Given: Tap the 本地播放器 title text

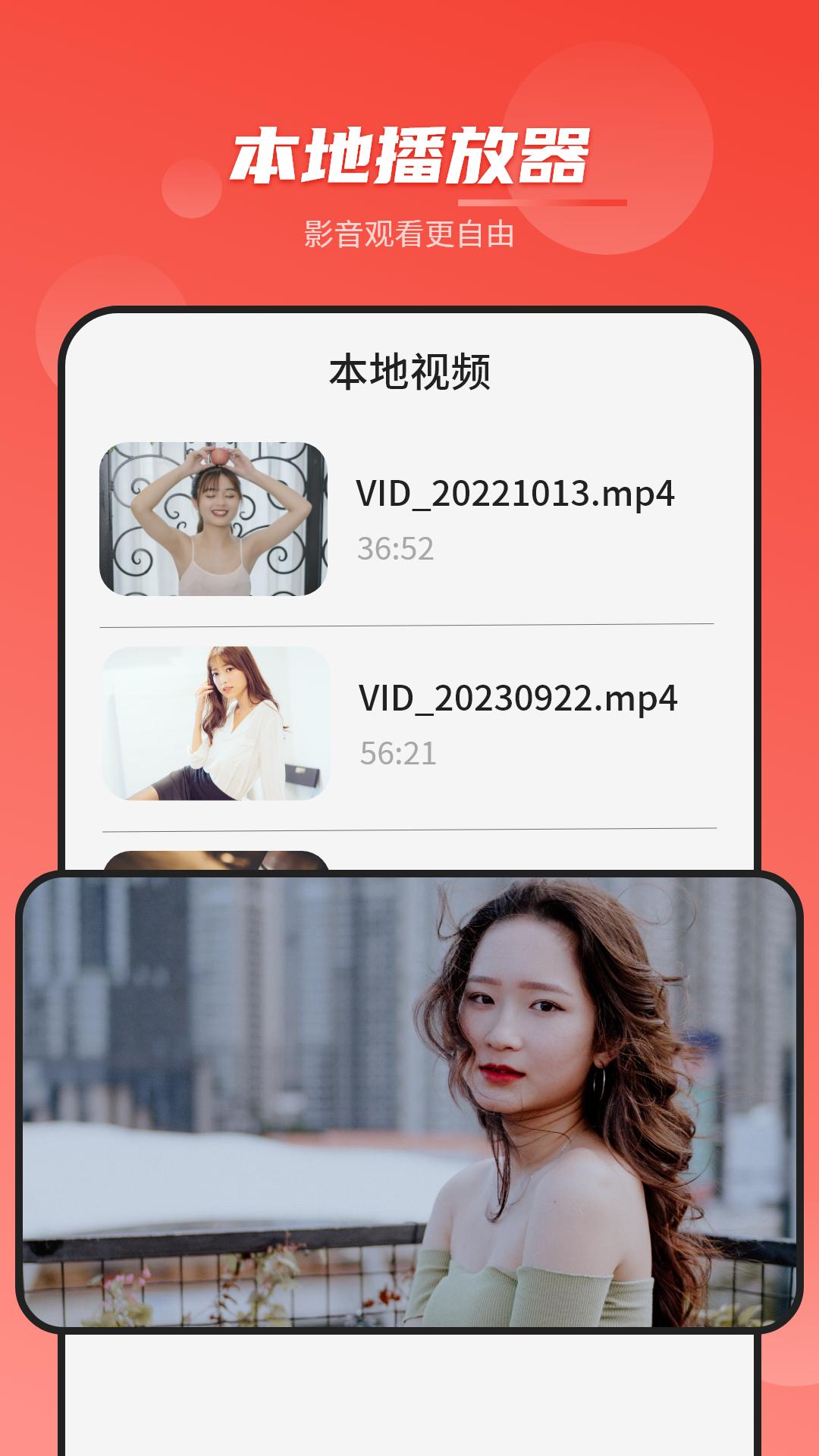Looking at the screenshot, I should [x=409, y=152].
